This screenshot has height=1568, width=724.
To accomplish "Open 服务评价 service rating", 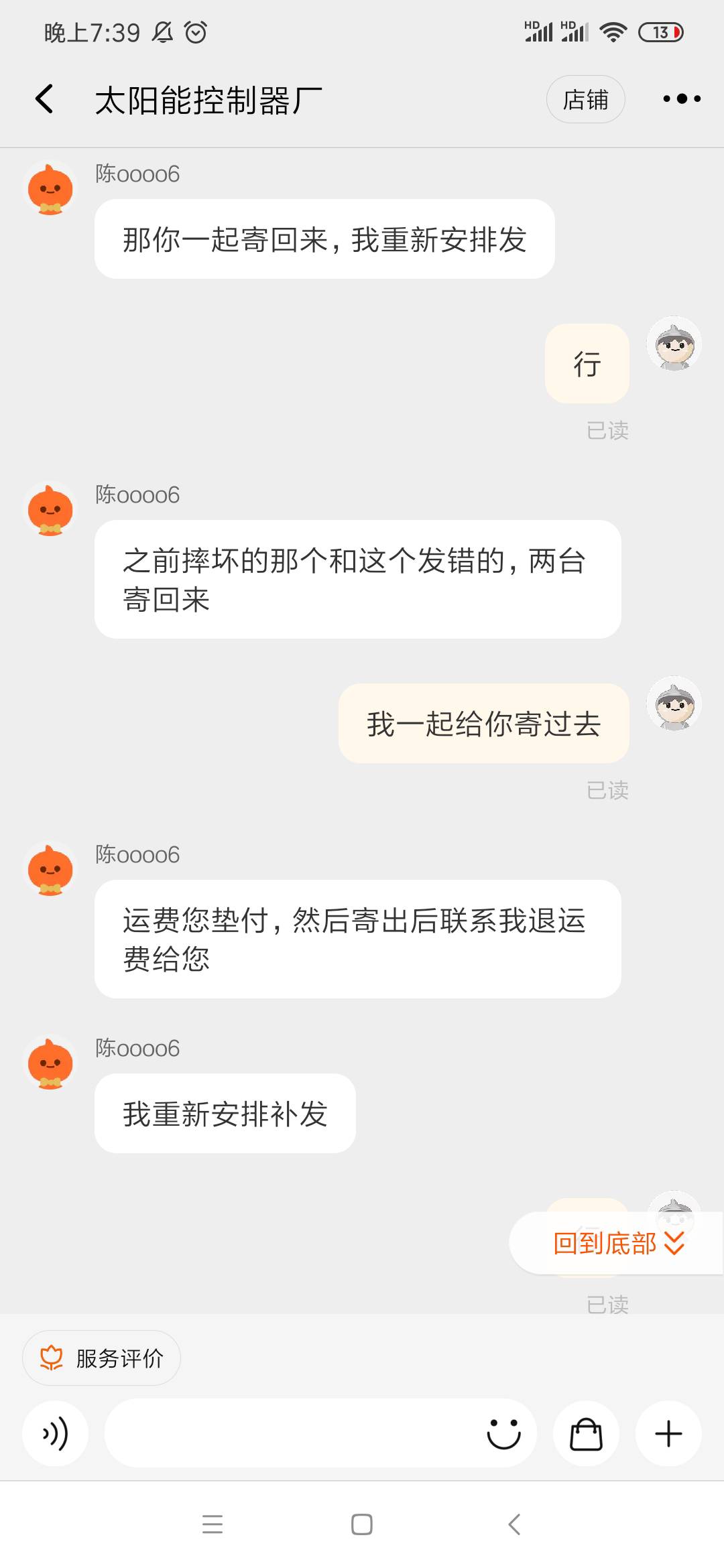I will click(101, 1358).
